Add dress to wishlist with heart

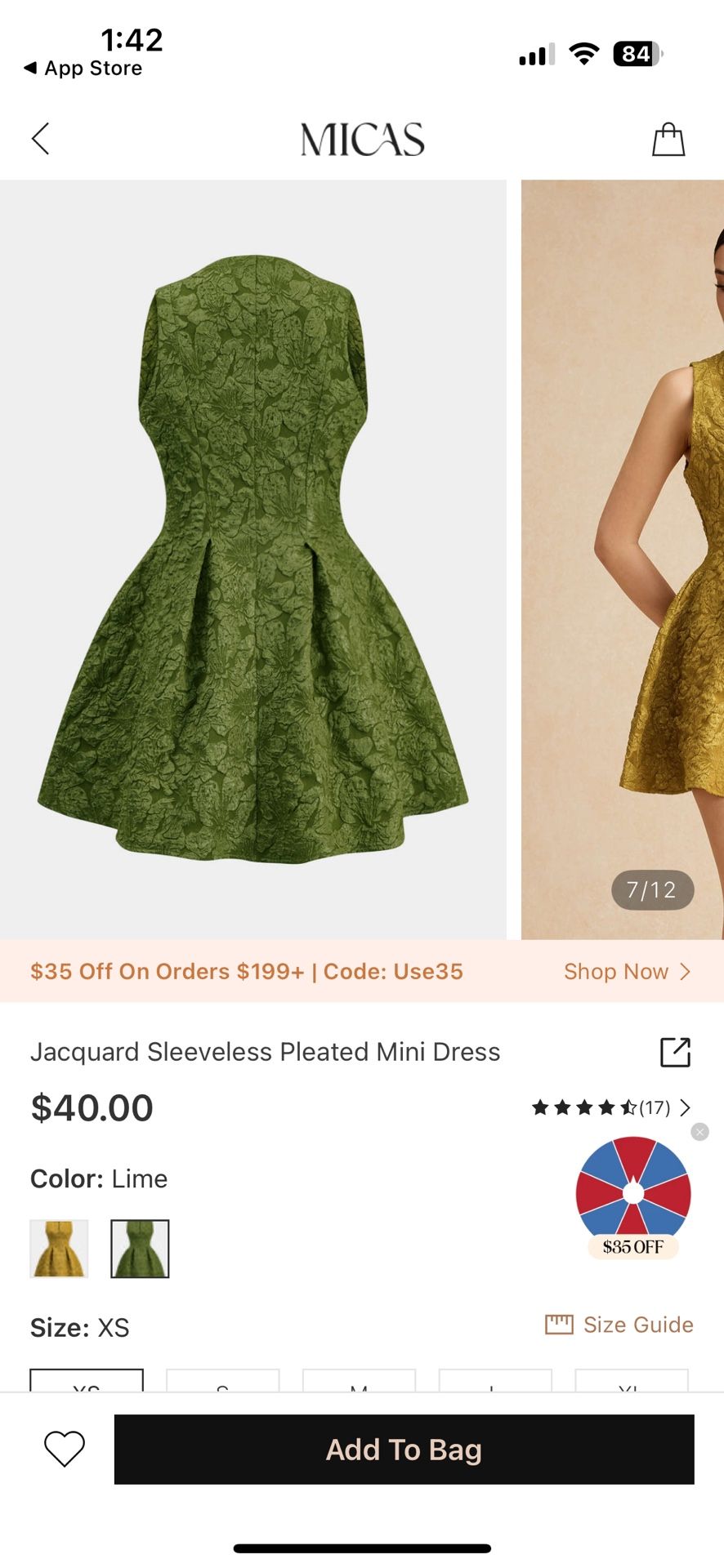65,1449
